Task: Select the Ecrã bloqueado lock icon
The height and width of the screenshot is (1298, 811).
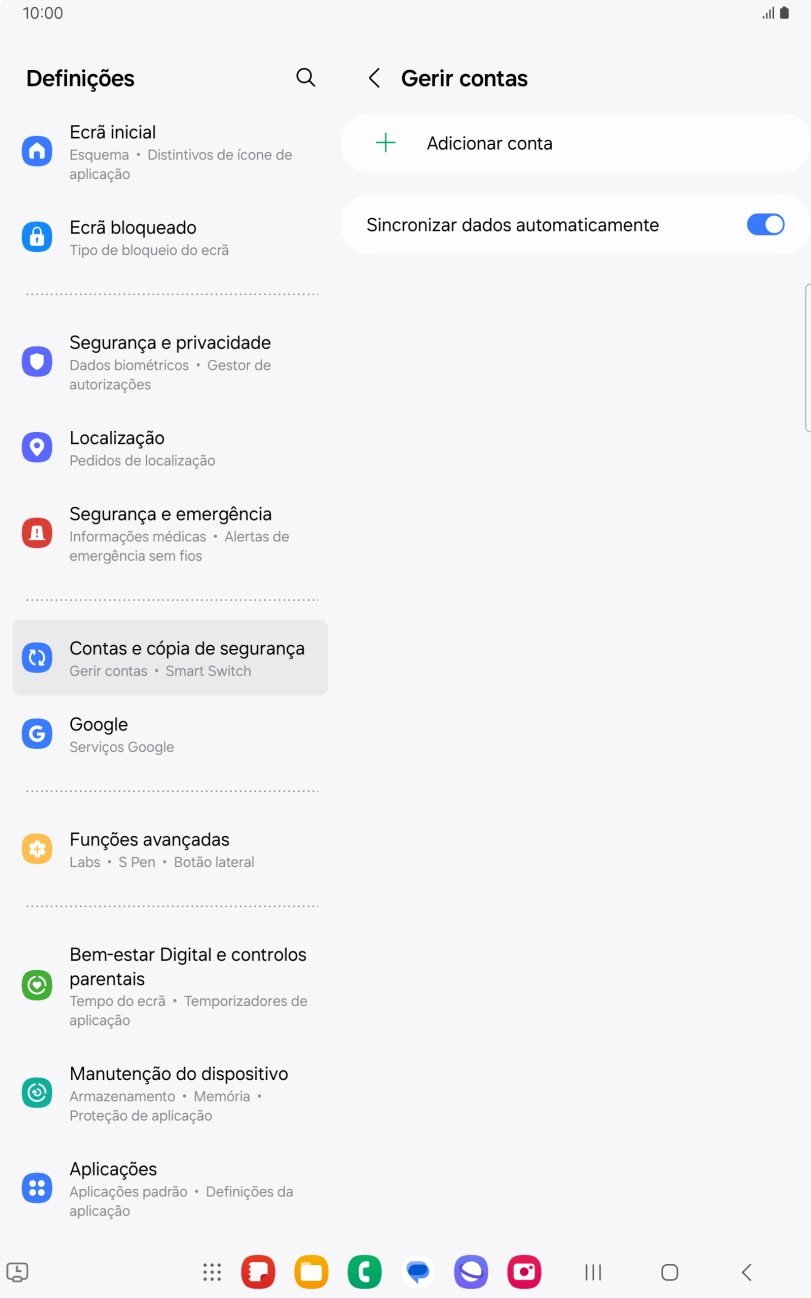Action: (36, 237)
